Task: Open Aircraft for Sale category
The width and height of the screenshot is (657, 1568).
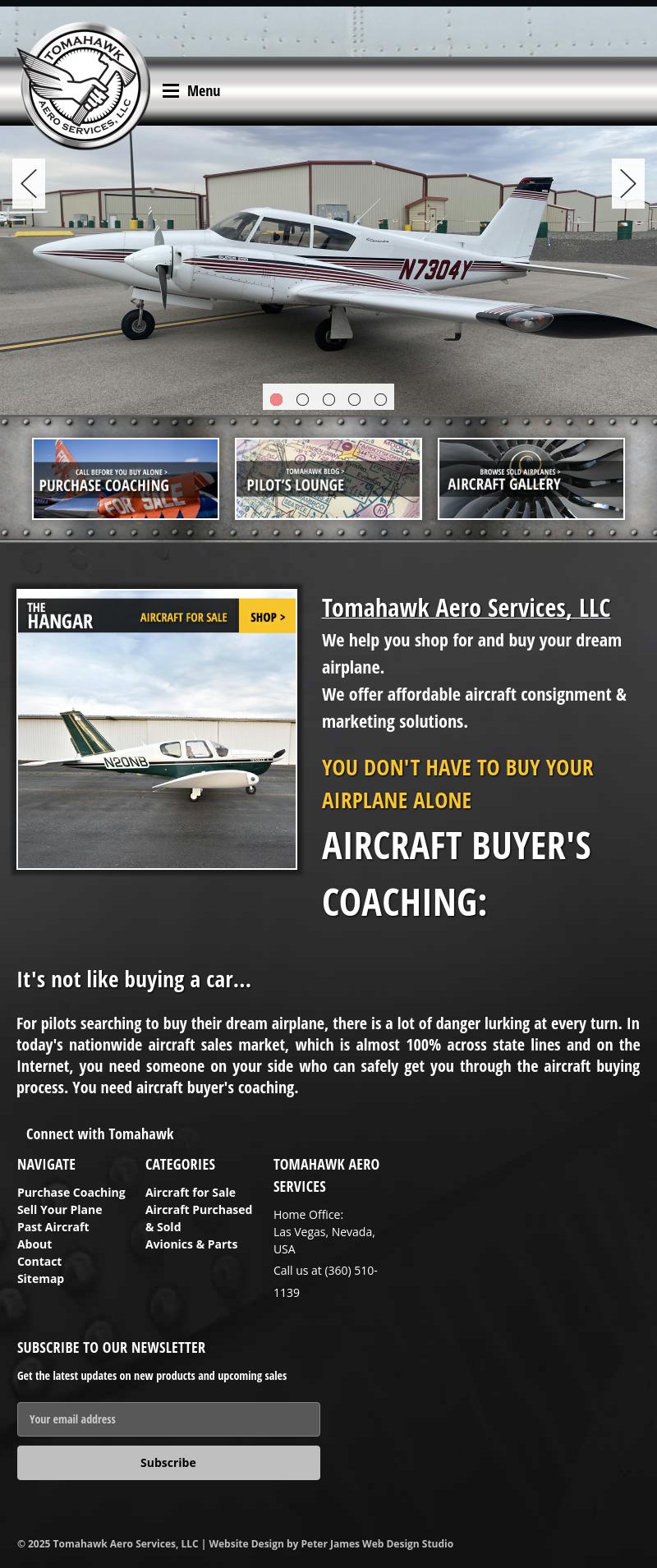Action: pyautogui.click(x=190, y=1192)
